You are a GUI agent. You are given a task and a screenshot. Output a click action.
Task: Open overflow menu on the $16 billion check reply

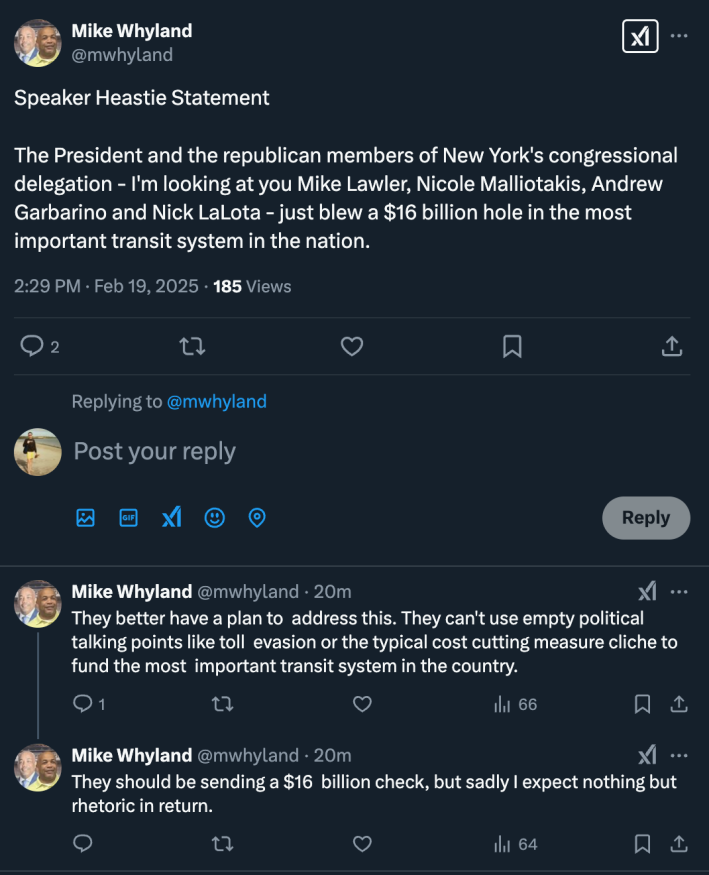pos(680,755)
